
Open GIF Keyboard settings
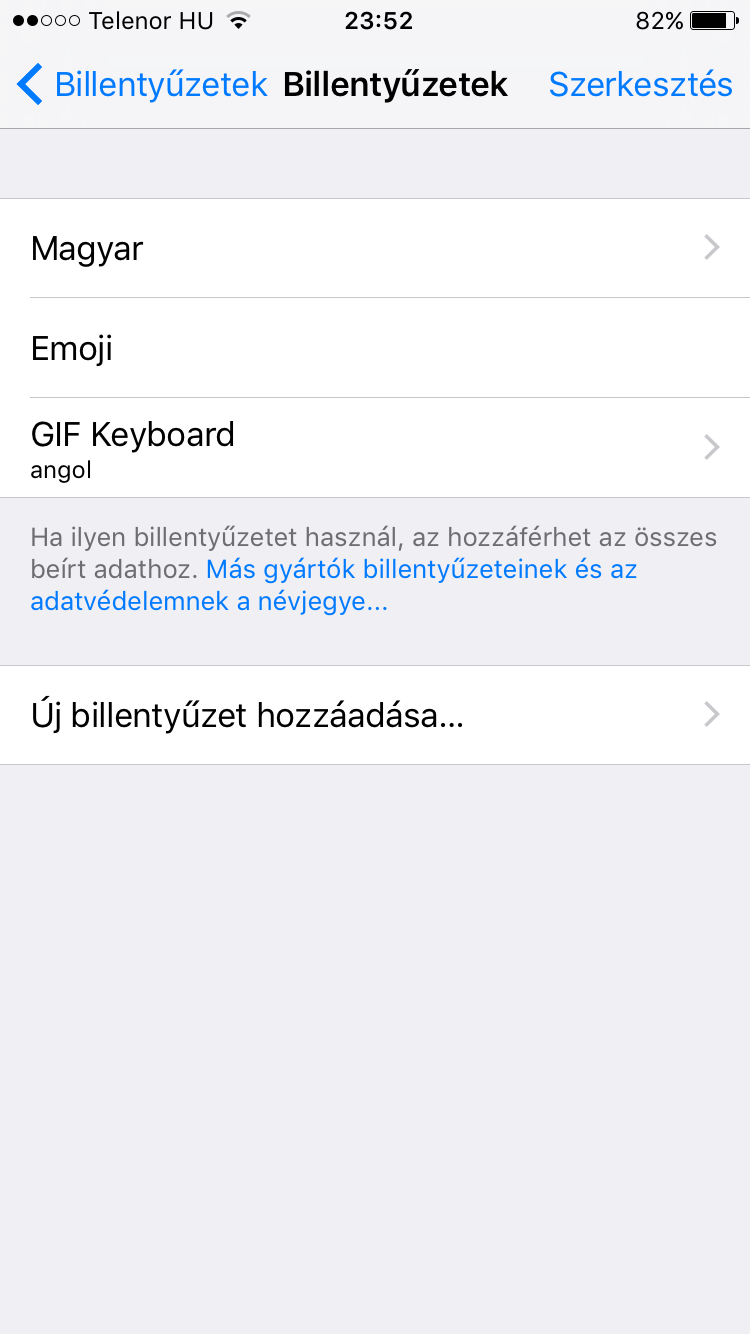point(375,447)
